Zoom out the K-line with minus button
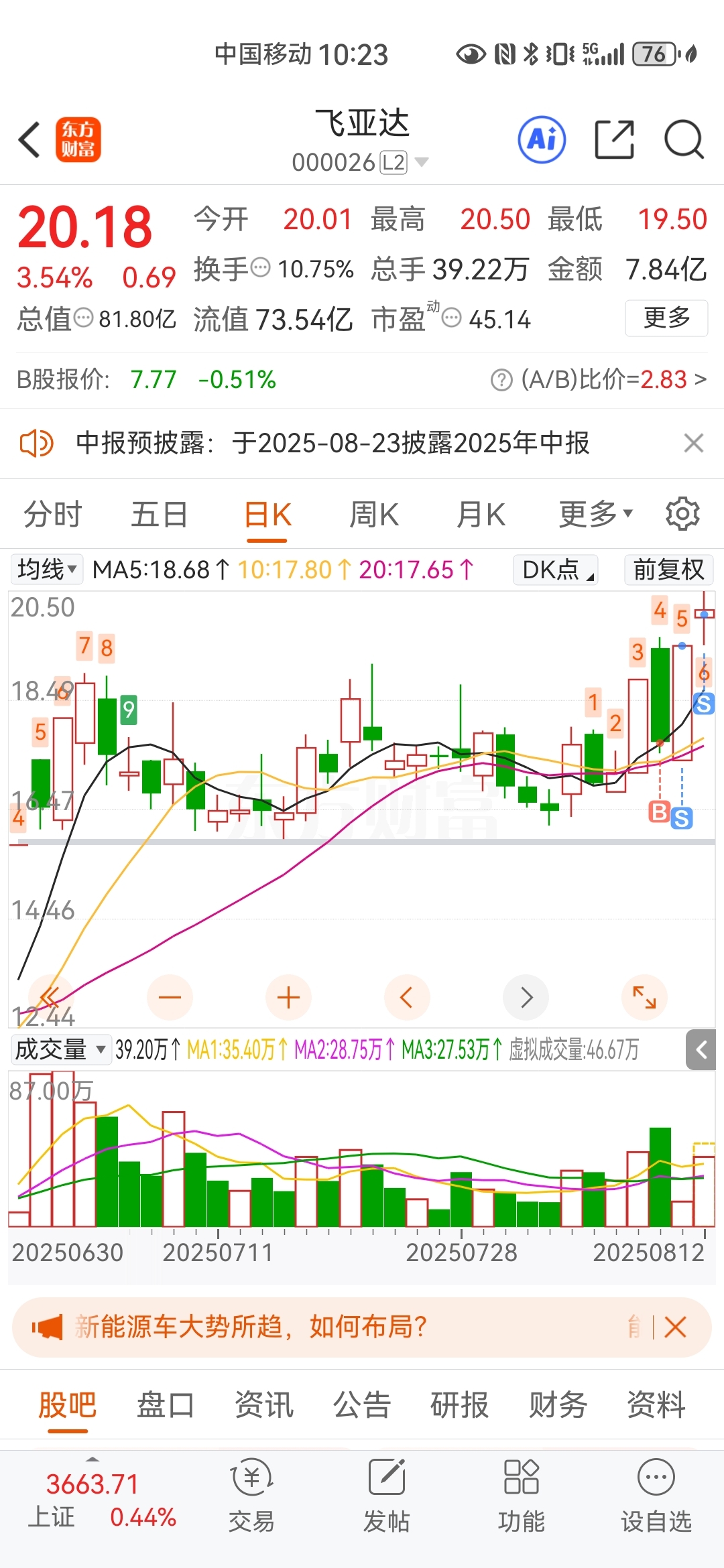 click(x=170, y=998)
